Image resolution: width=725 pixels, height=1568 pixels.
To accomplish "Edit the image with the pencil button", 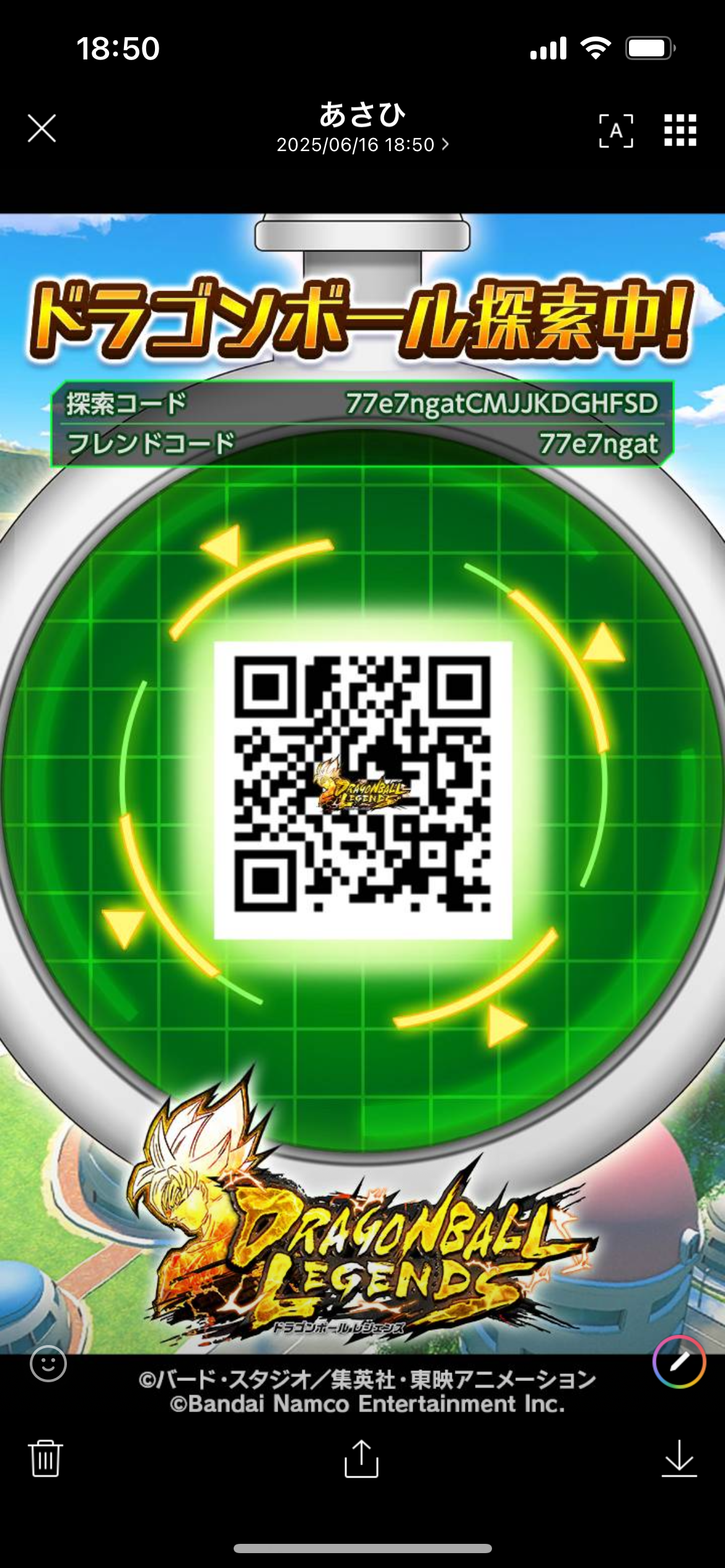I will tap(679, 1362).
